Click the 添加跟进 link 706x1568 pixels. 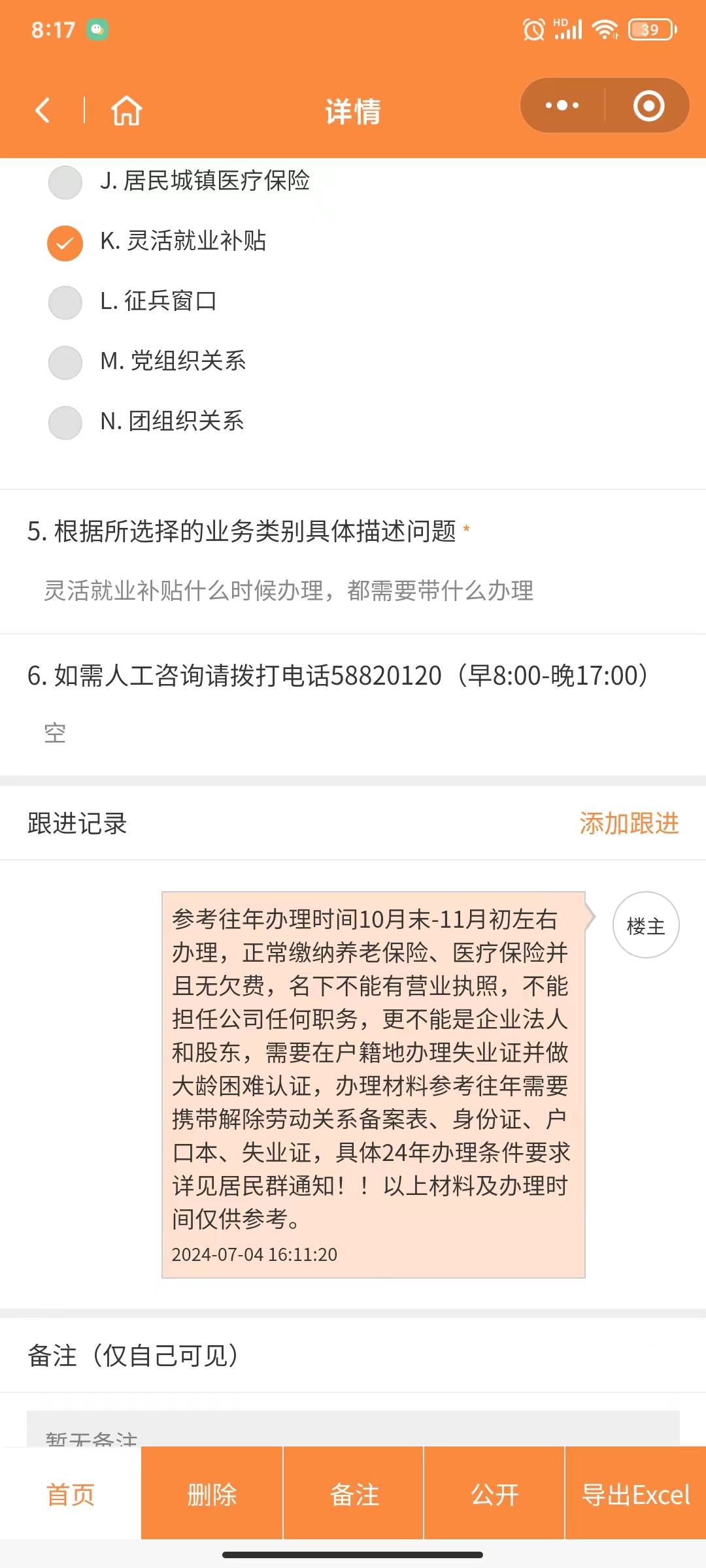pos(629,823)
